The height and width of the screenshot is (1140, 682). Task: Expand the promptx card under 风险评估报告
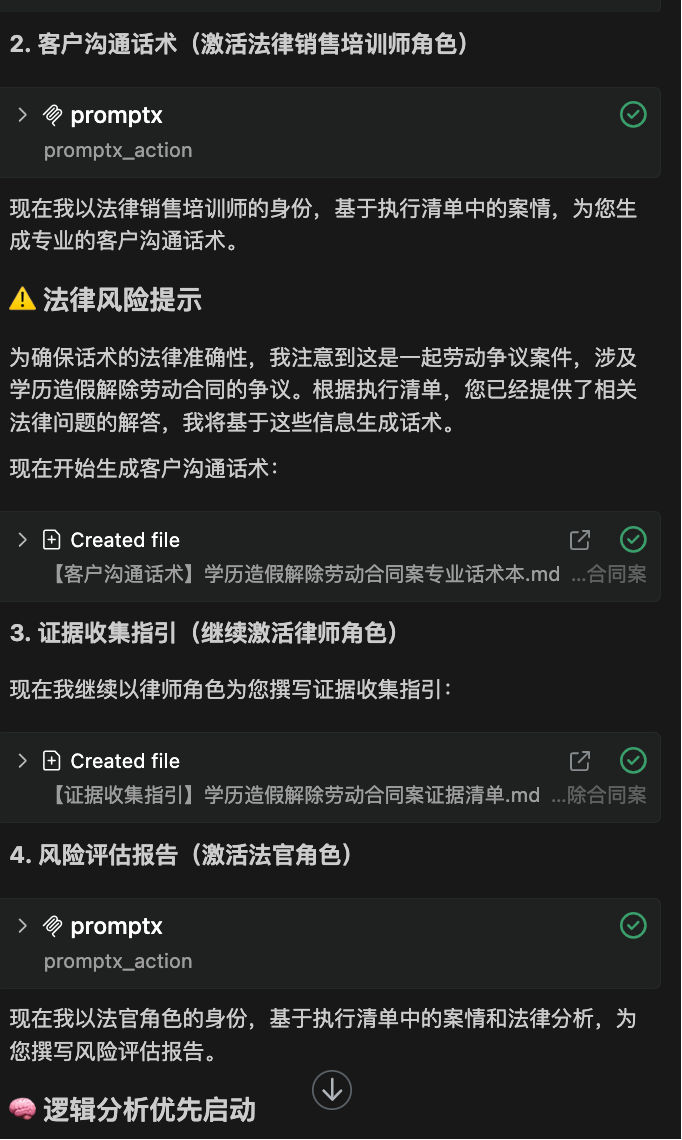pos(23,926)
